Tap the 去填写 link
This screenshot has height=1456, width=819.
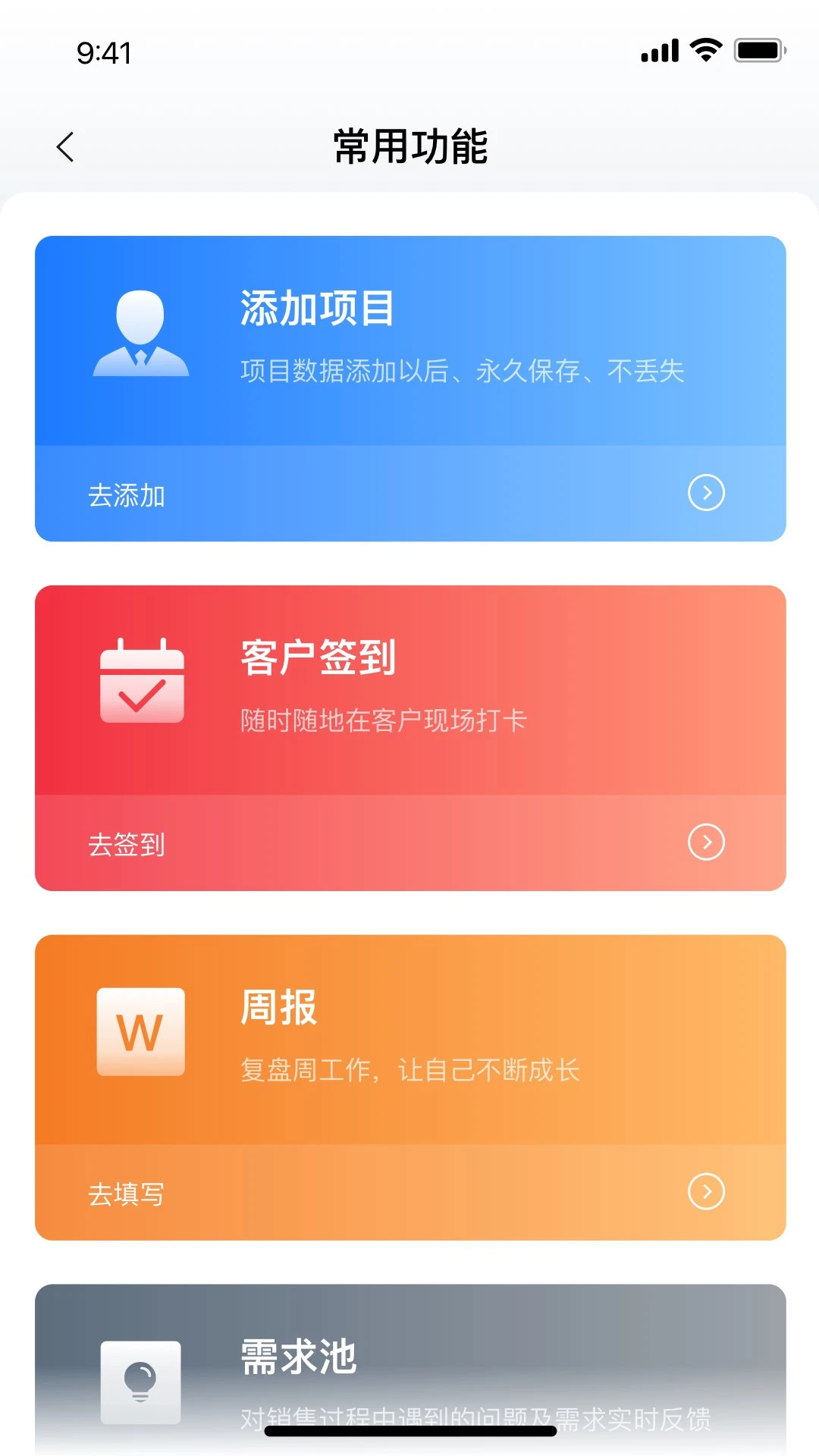(127, 1194)
